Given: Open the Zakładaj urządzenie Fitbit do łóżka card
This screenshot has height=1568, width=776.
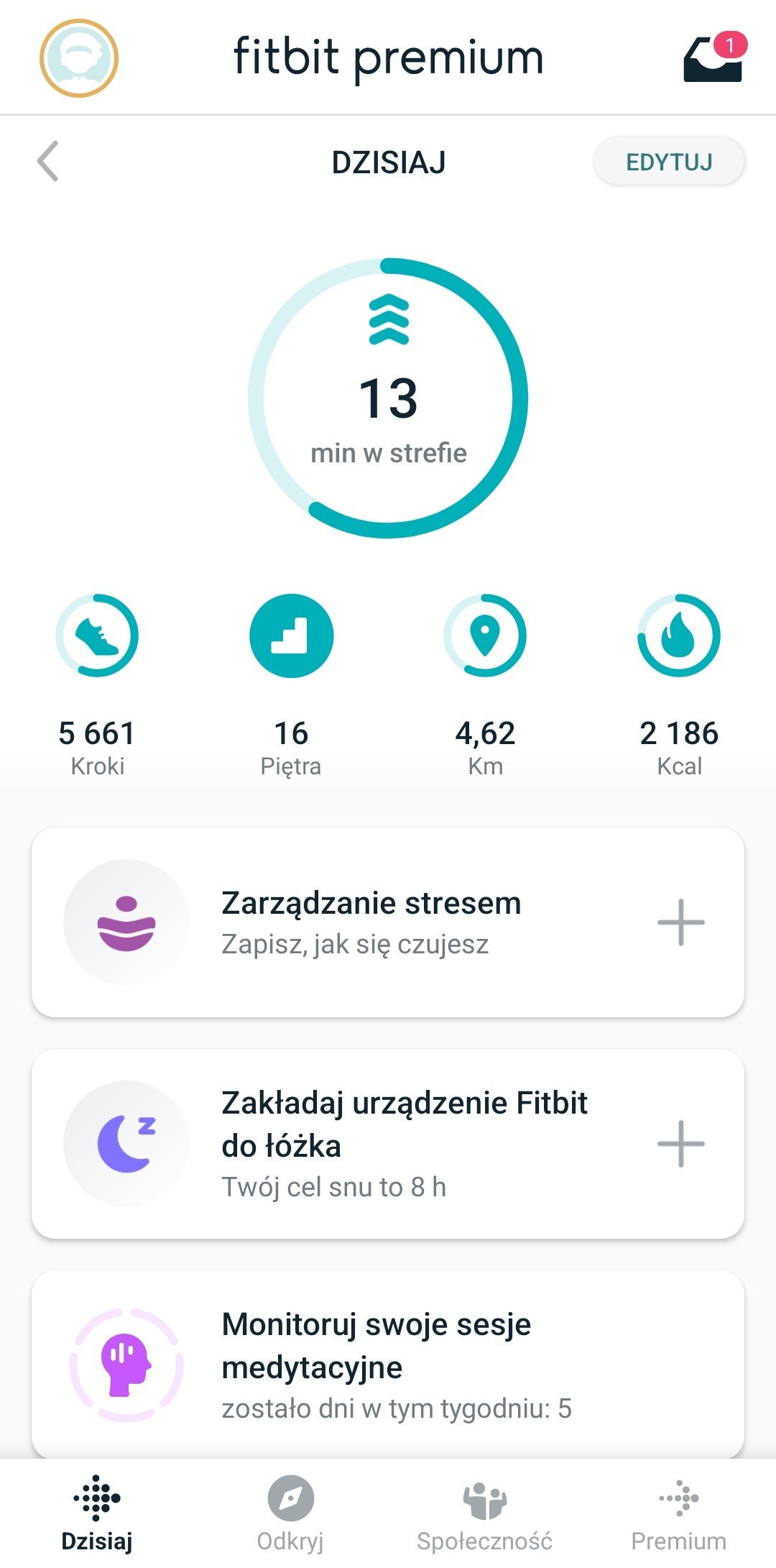Looking at the screenshot, I should [x=388, y=1144].
